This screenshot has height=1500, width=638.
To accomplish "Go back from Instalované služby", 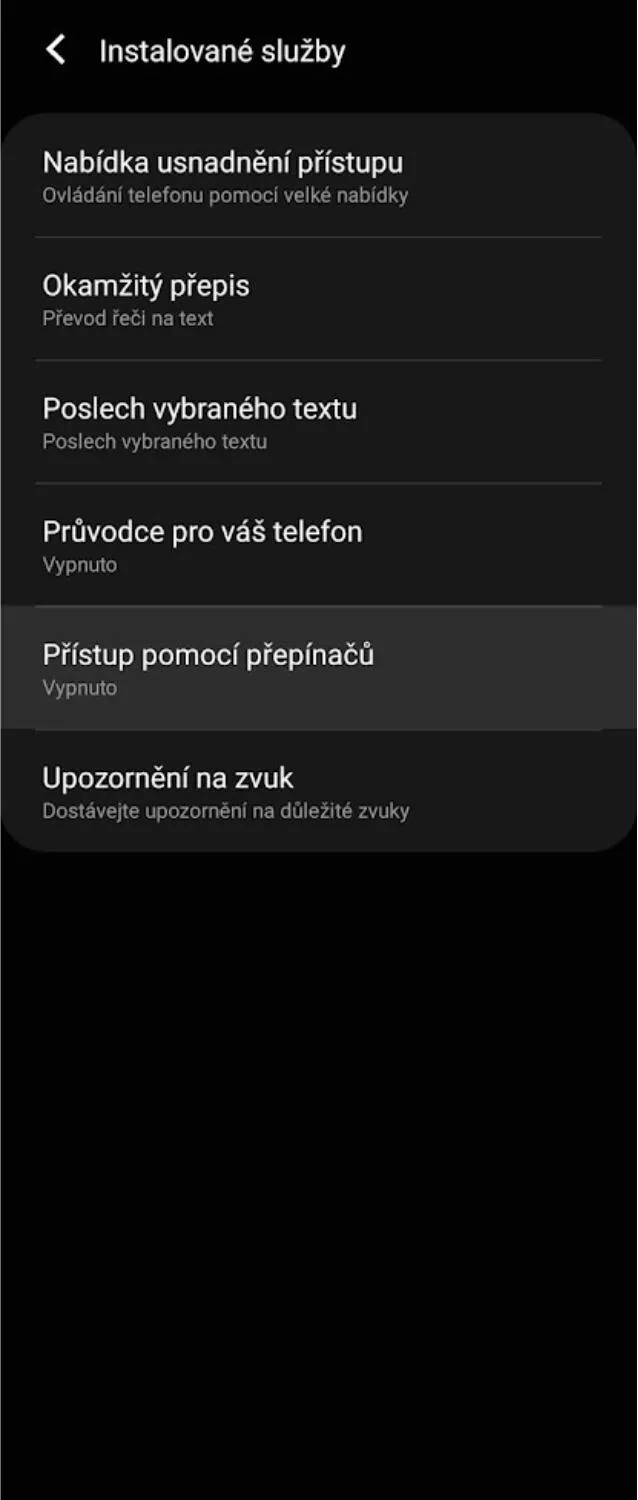I will pos(56,50).
